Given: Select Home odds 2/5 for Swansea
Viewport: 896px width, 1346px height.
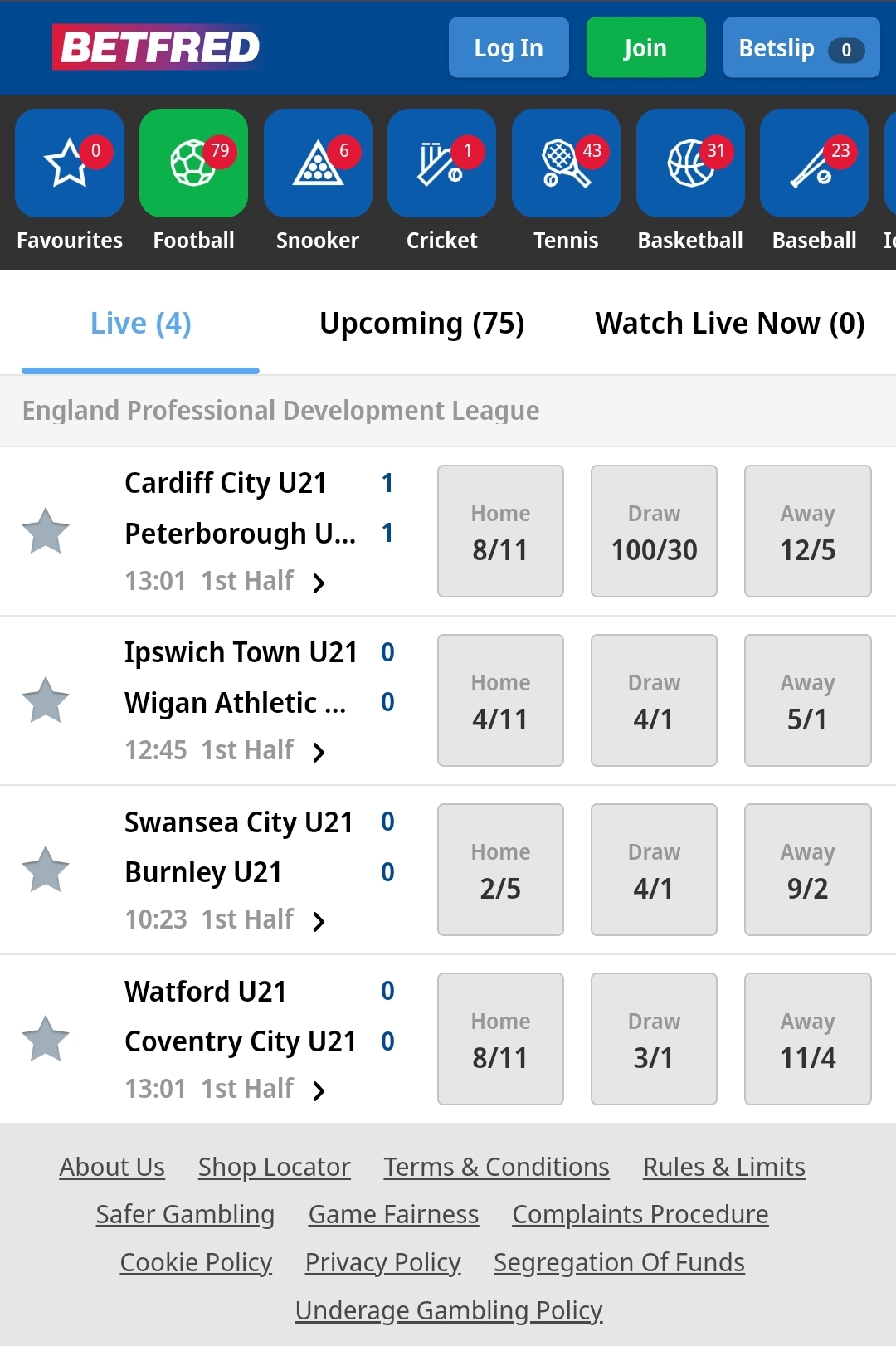Looking at the screenshot, I should 500,869.
